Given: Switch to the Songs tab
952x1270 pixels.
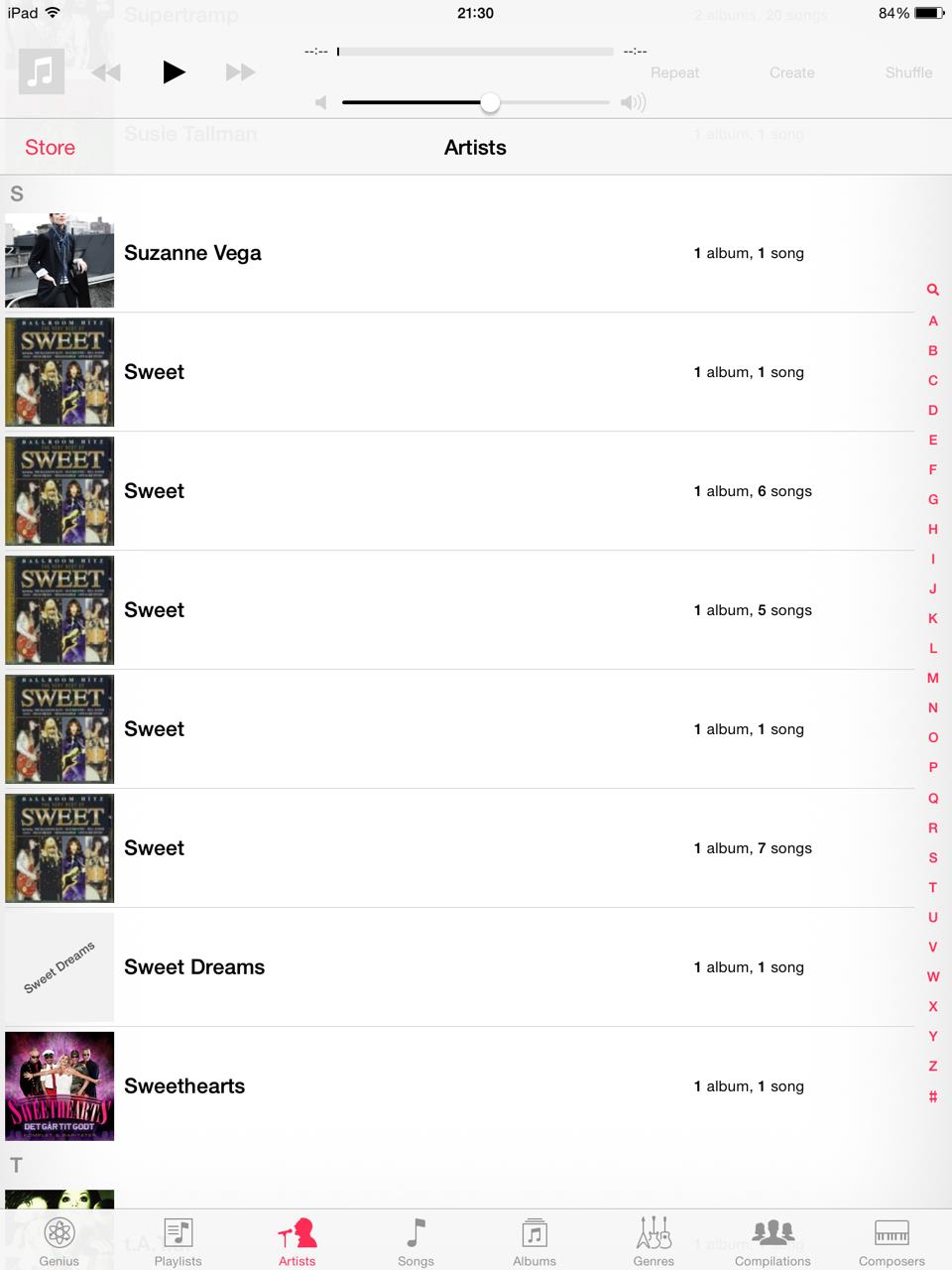Looking at the screenshot, I should click(416, 1241).
